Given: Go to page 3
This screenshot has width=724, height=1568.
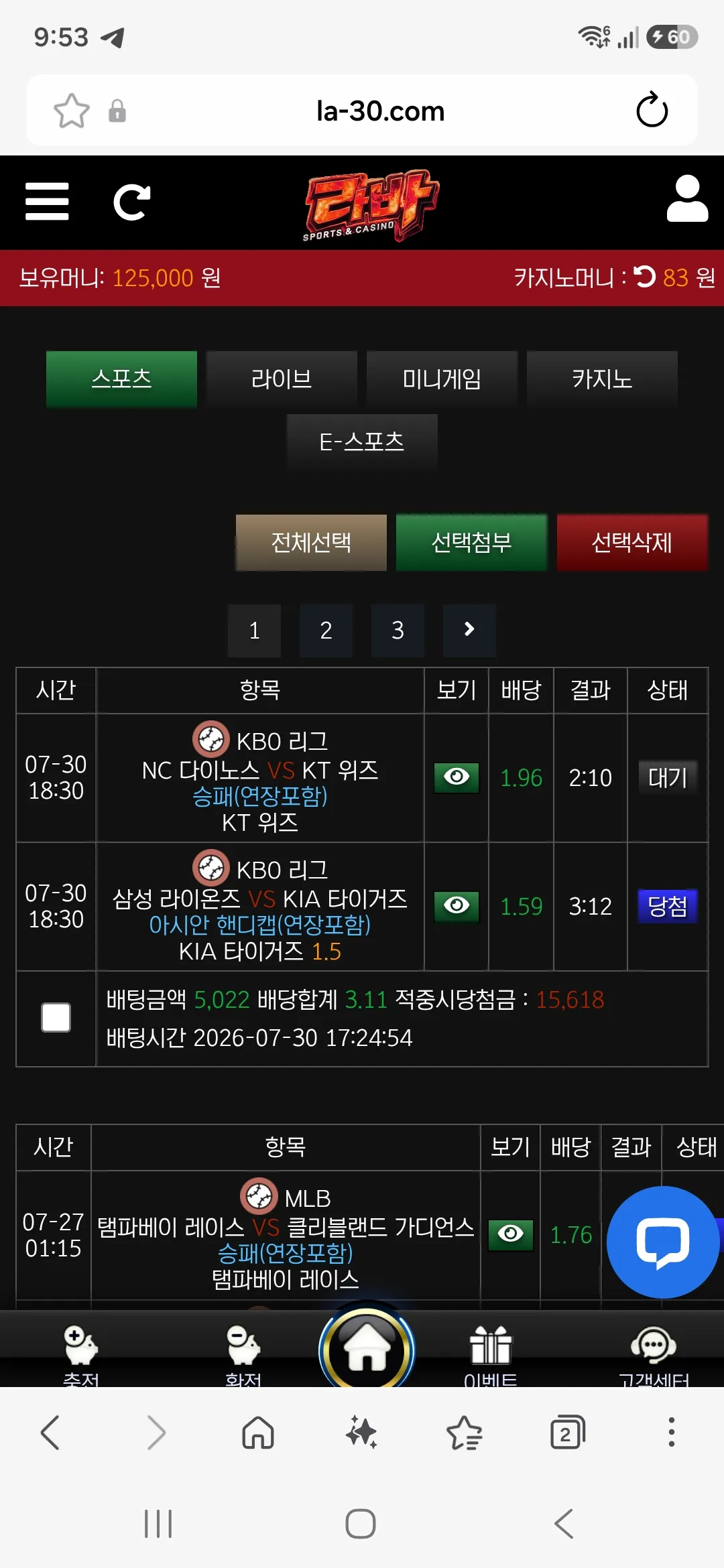Looking at the screenshot, I should point(398,631).
